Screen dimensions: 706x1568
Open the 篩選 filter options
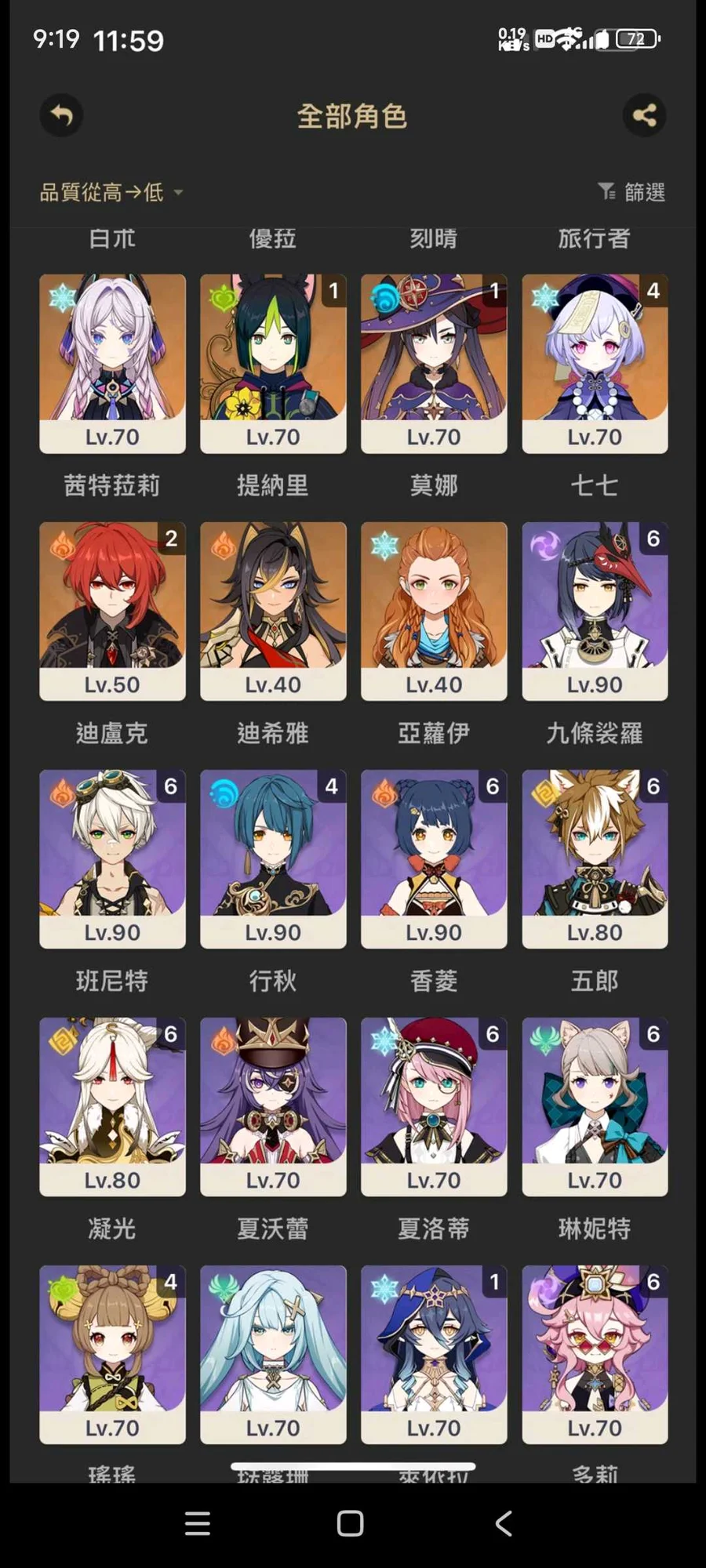[632, 192]
